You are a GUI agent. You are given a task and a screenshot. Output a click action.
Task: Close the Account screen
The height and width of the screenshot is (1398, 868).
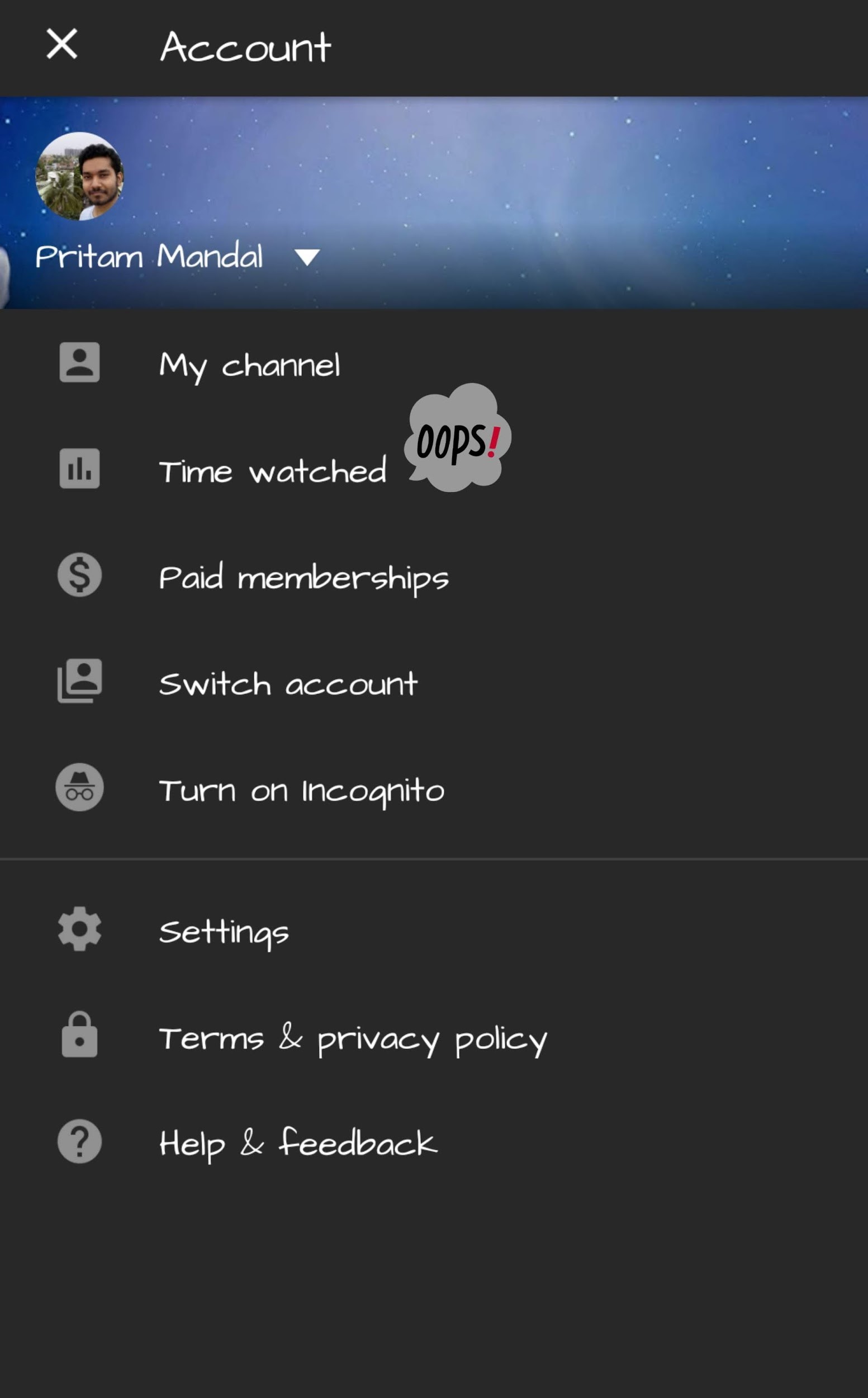pyautogui.click(x=61, y=44)
